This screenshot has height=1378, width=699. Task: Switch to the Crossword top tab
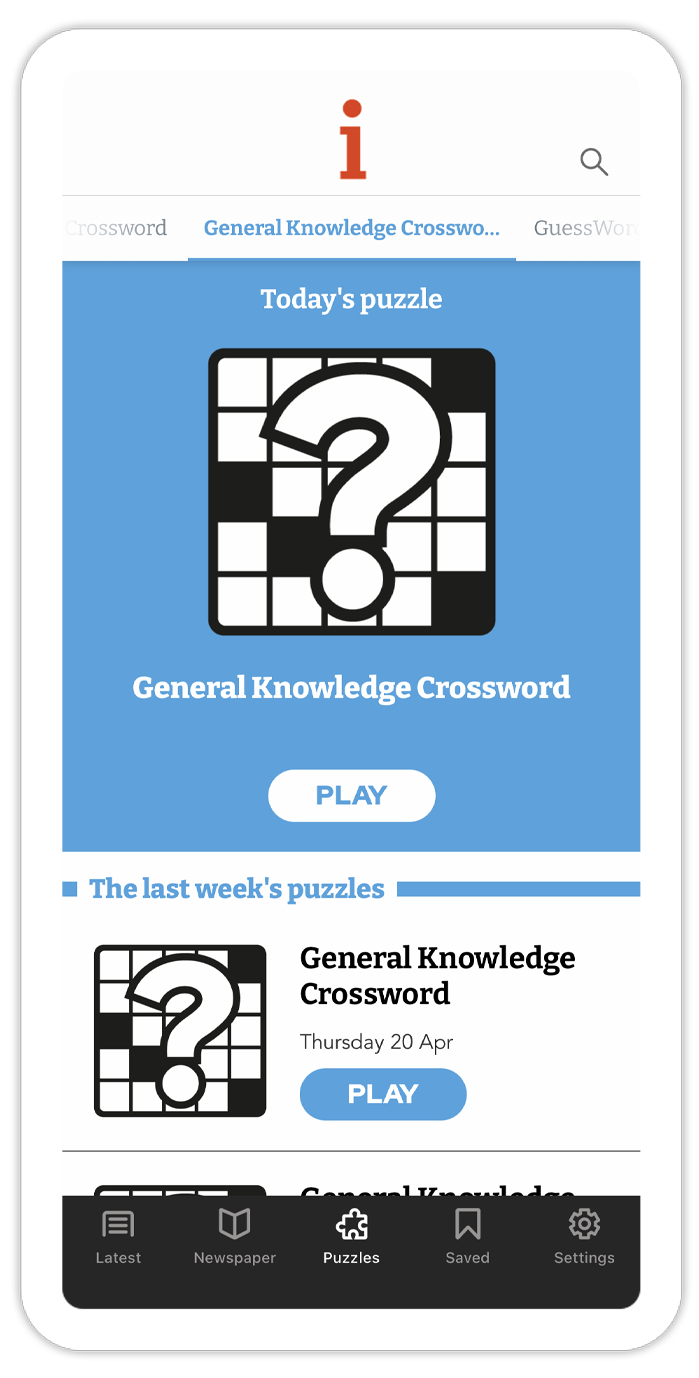(117, 228)
